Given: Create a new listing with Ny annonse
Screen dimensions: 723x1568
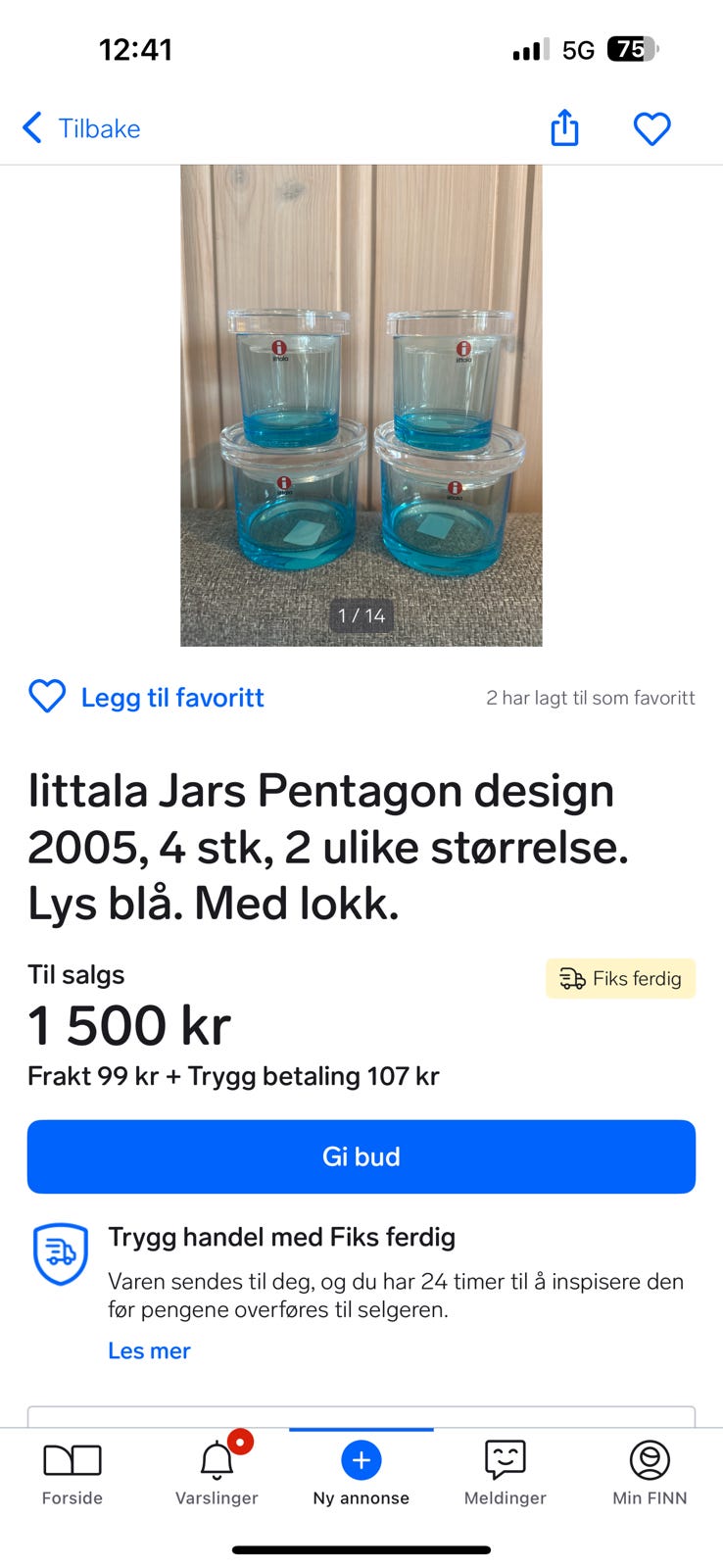Looking at the screenshot, I should (x=361, y=1474).
